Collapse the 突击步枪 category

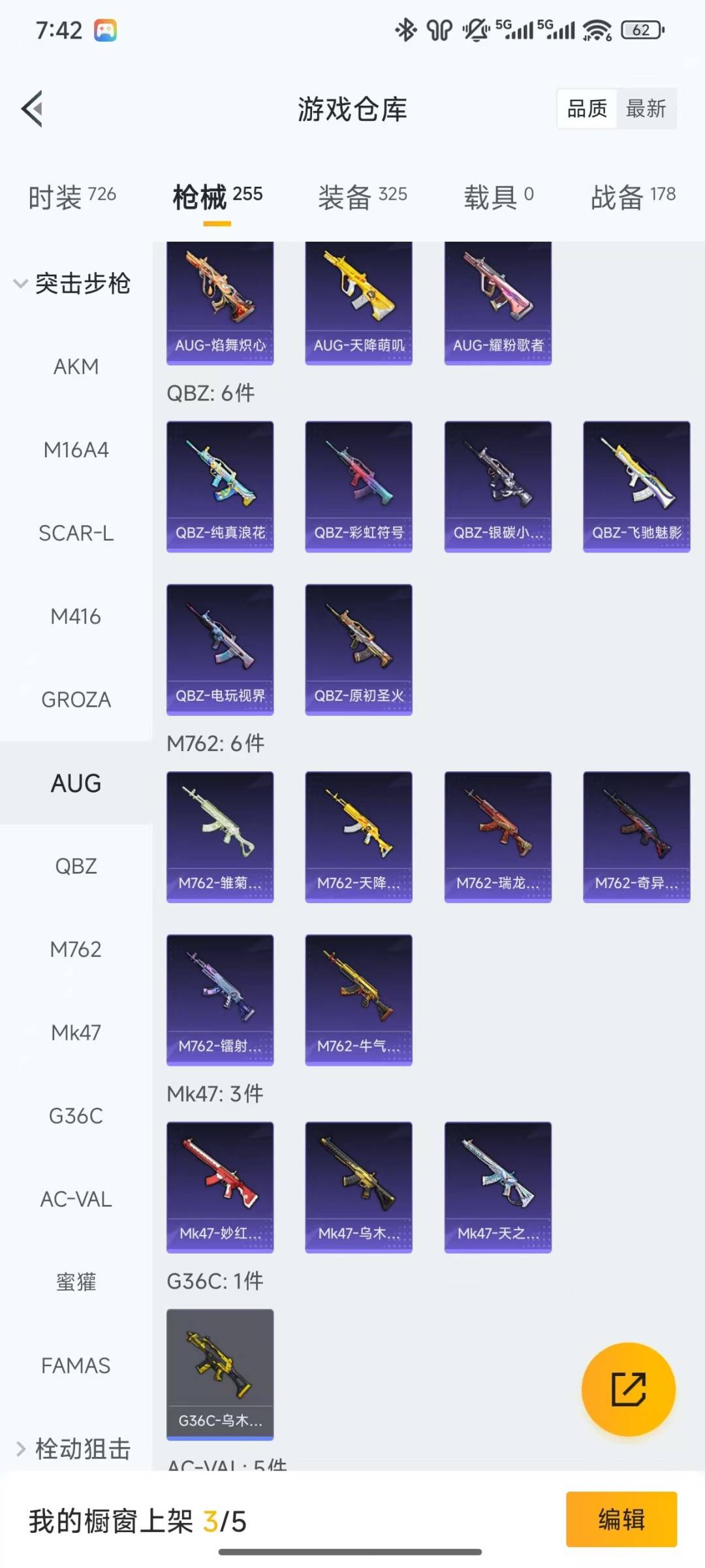72,283
